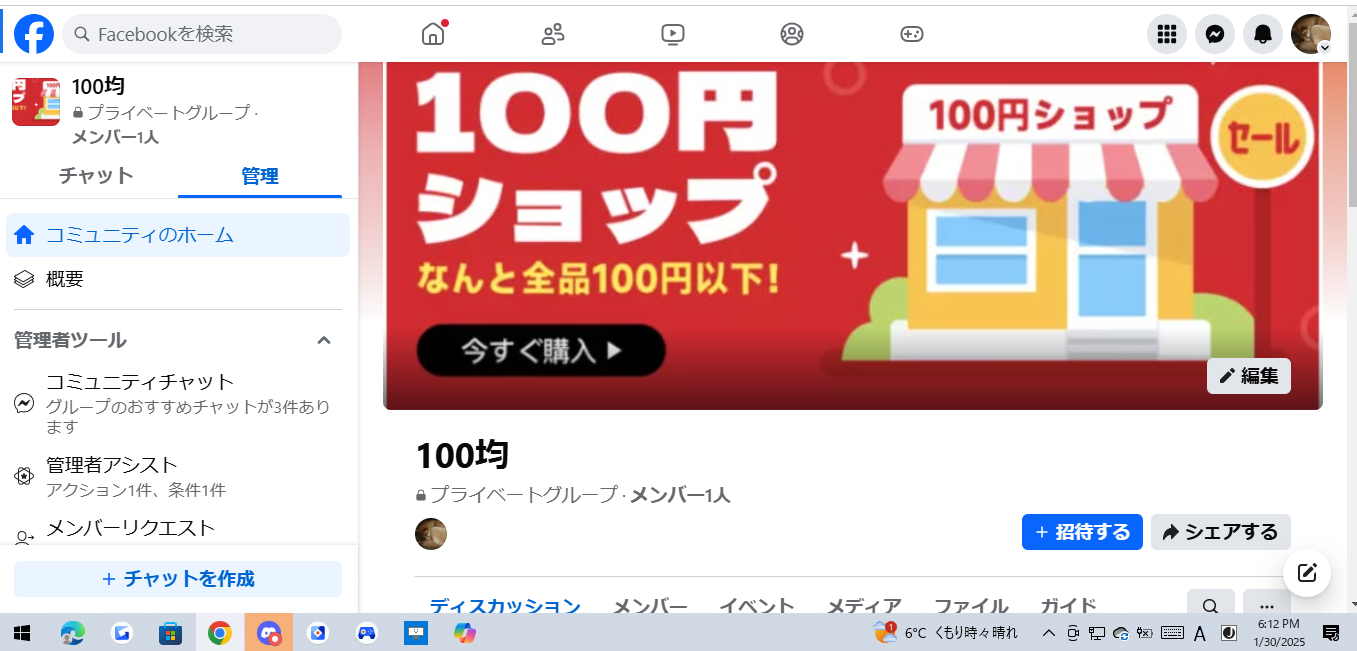
Task: Open the floating compose icon
Action: click(x=1307, y=573)
